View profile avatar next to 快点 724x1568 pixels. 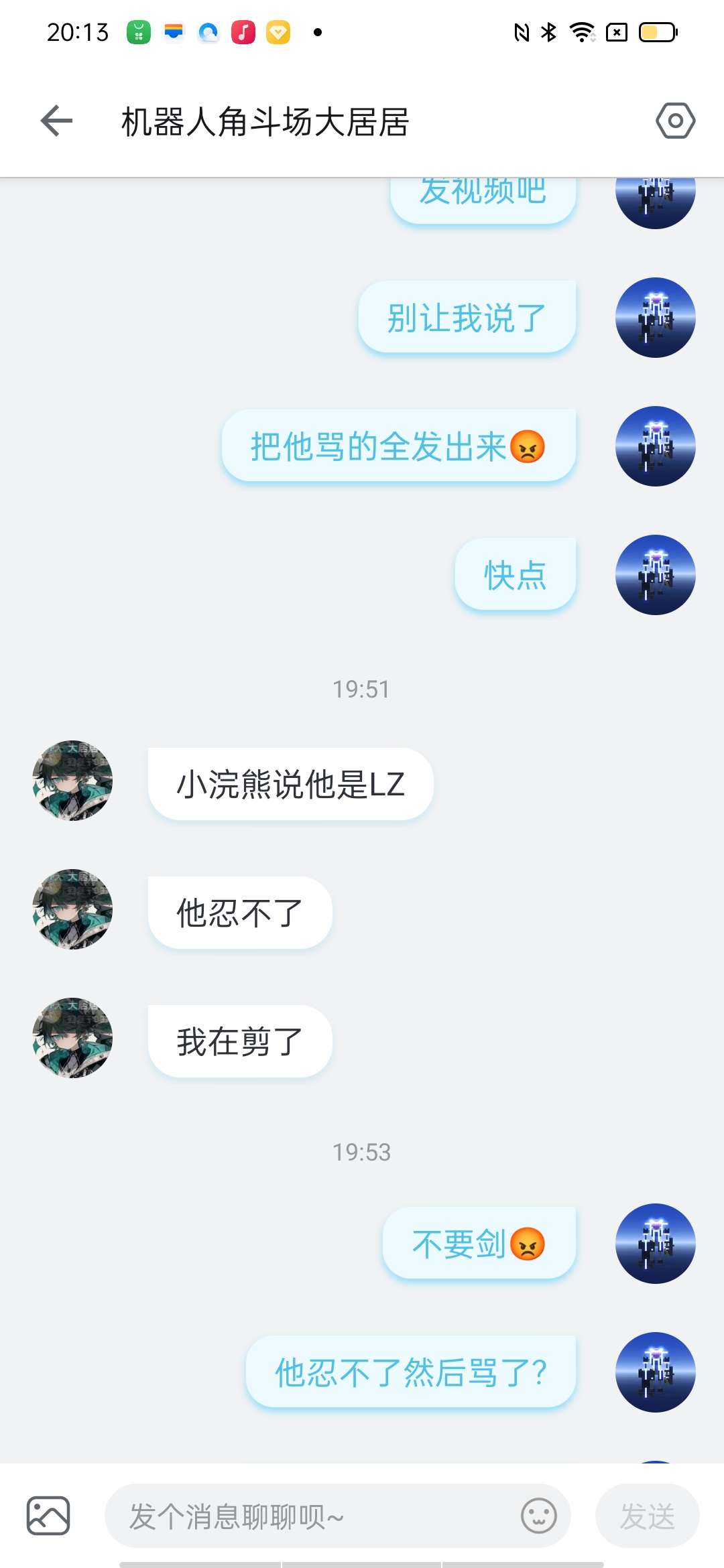[x=655, y=575]
